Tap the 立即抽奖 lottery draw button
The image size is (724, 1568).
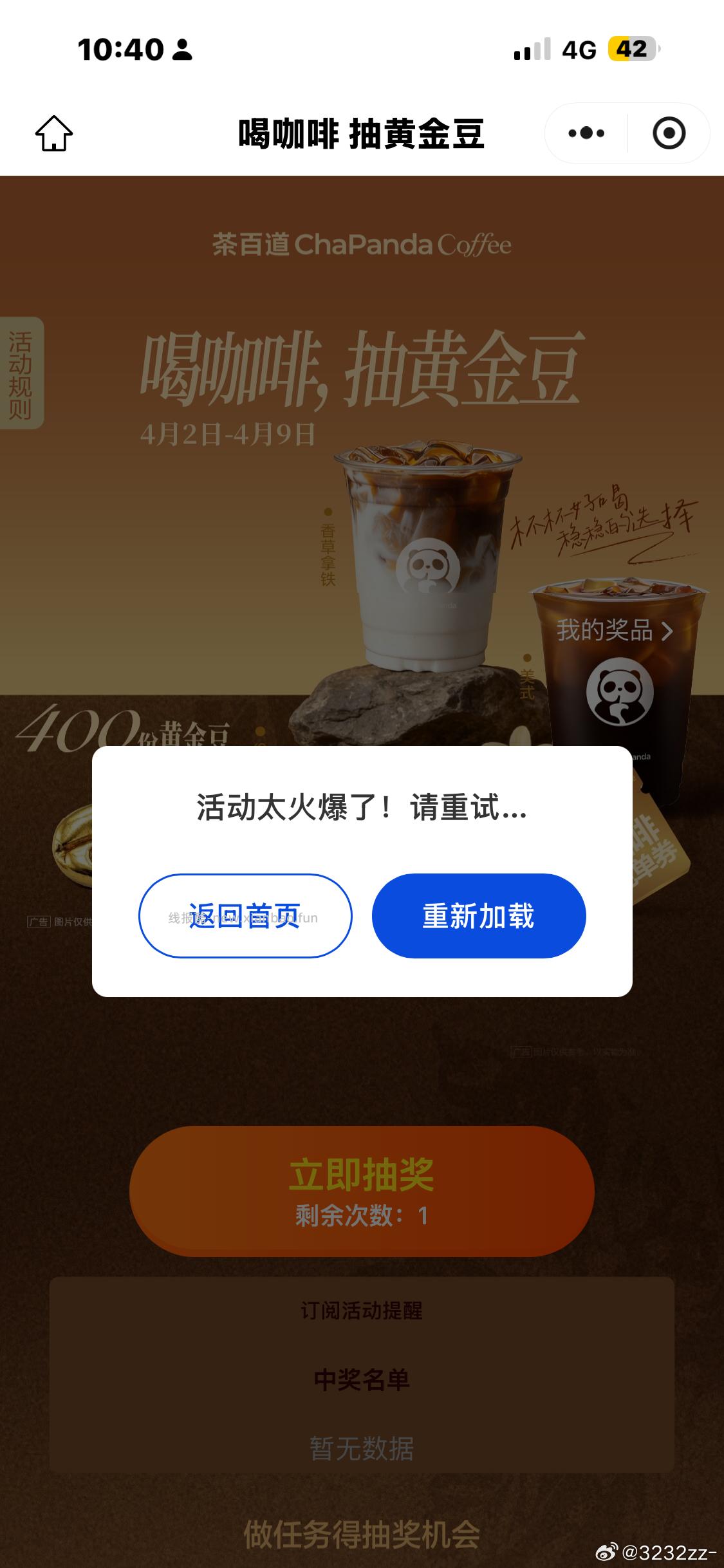coord(362,1188)
